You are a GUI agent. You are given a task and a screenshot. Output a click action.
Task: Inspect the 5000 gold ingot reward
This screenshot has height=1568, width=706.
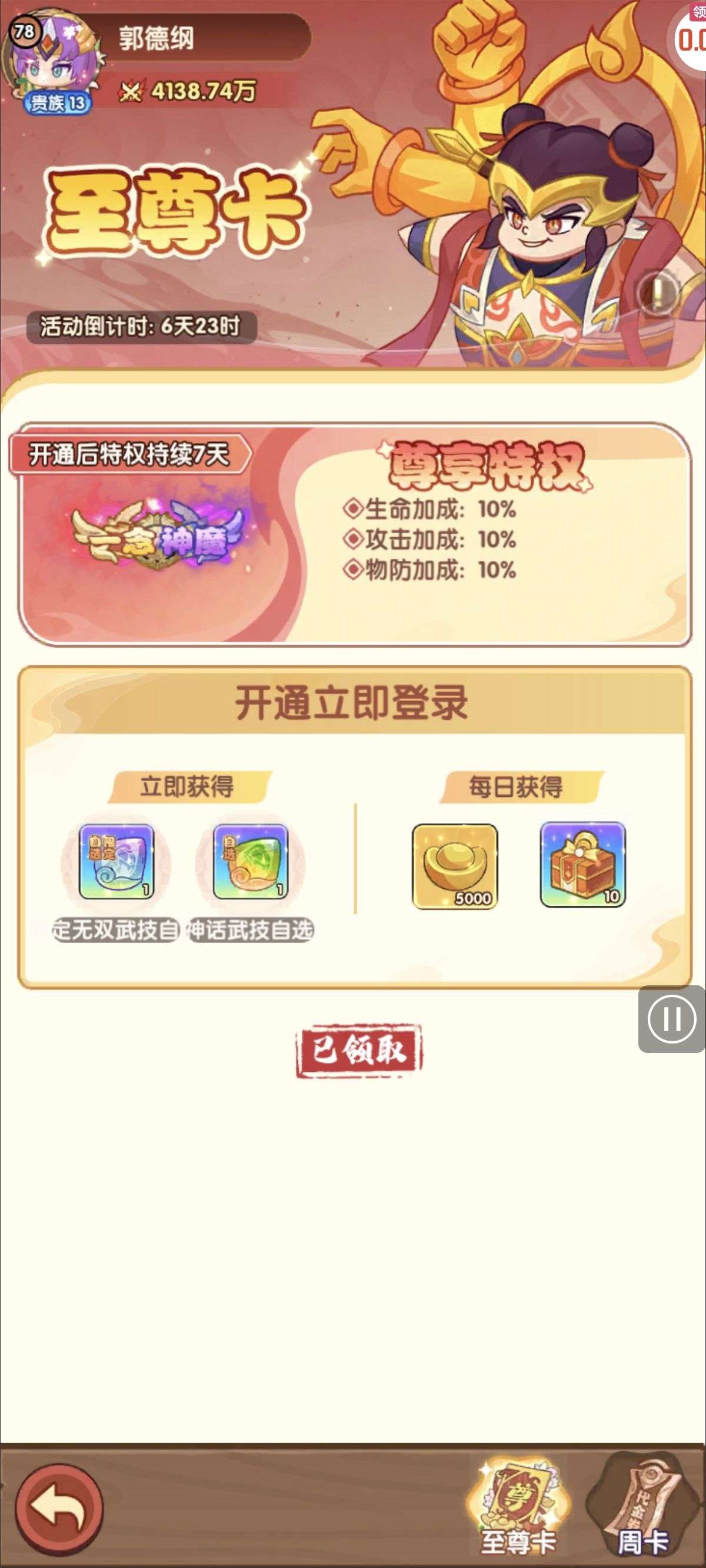click(455, 866)
